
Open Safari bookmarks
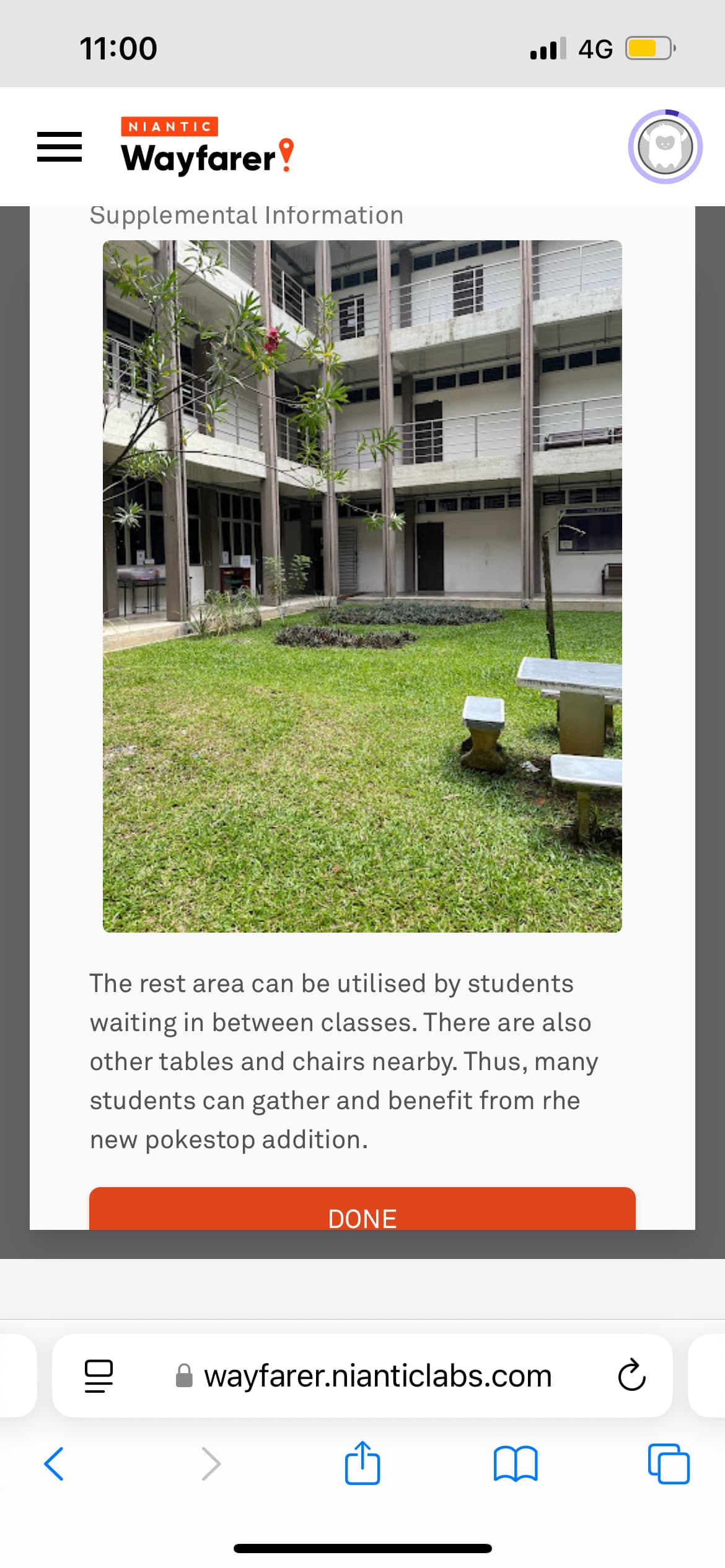pyautogui.click(x=516, y=1464)
